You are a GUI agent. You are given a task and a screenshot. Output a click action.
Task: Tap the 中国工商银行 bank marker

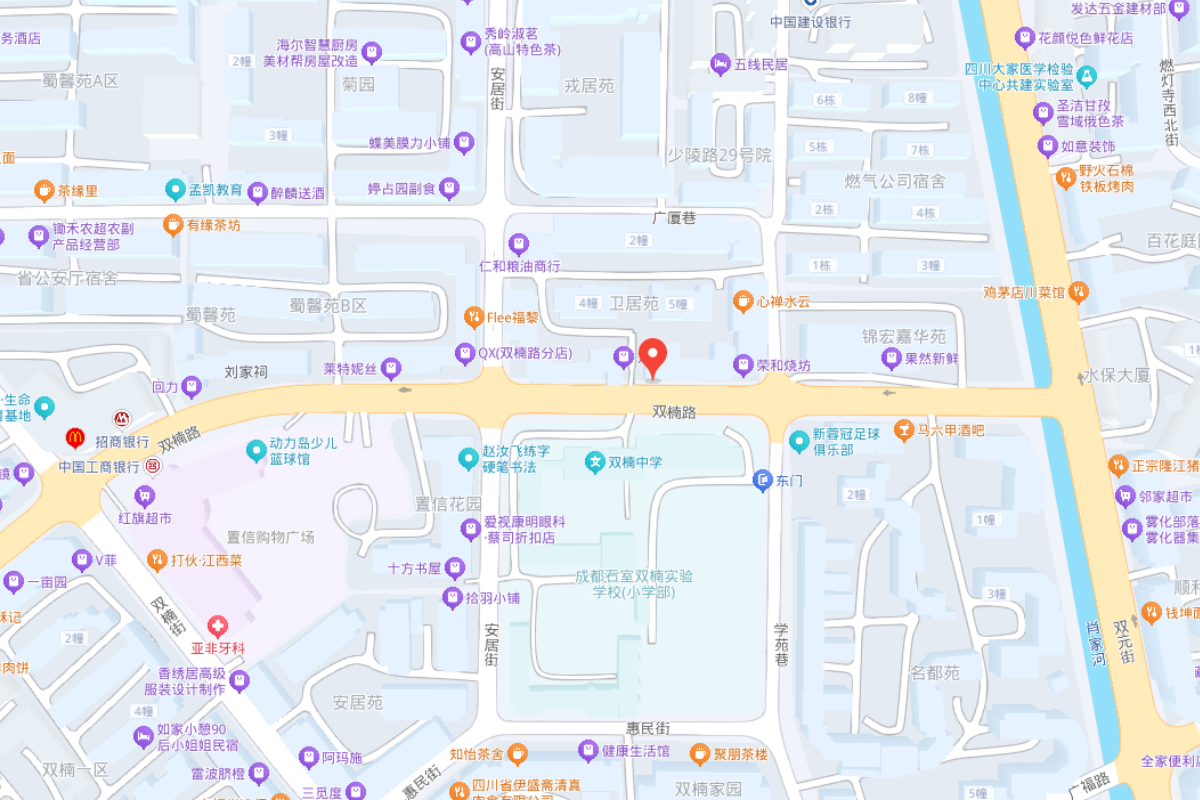pos(152,466)
